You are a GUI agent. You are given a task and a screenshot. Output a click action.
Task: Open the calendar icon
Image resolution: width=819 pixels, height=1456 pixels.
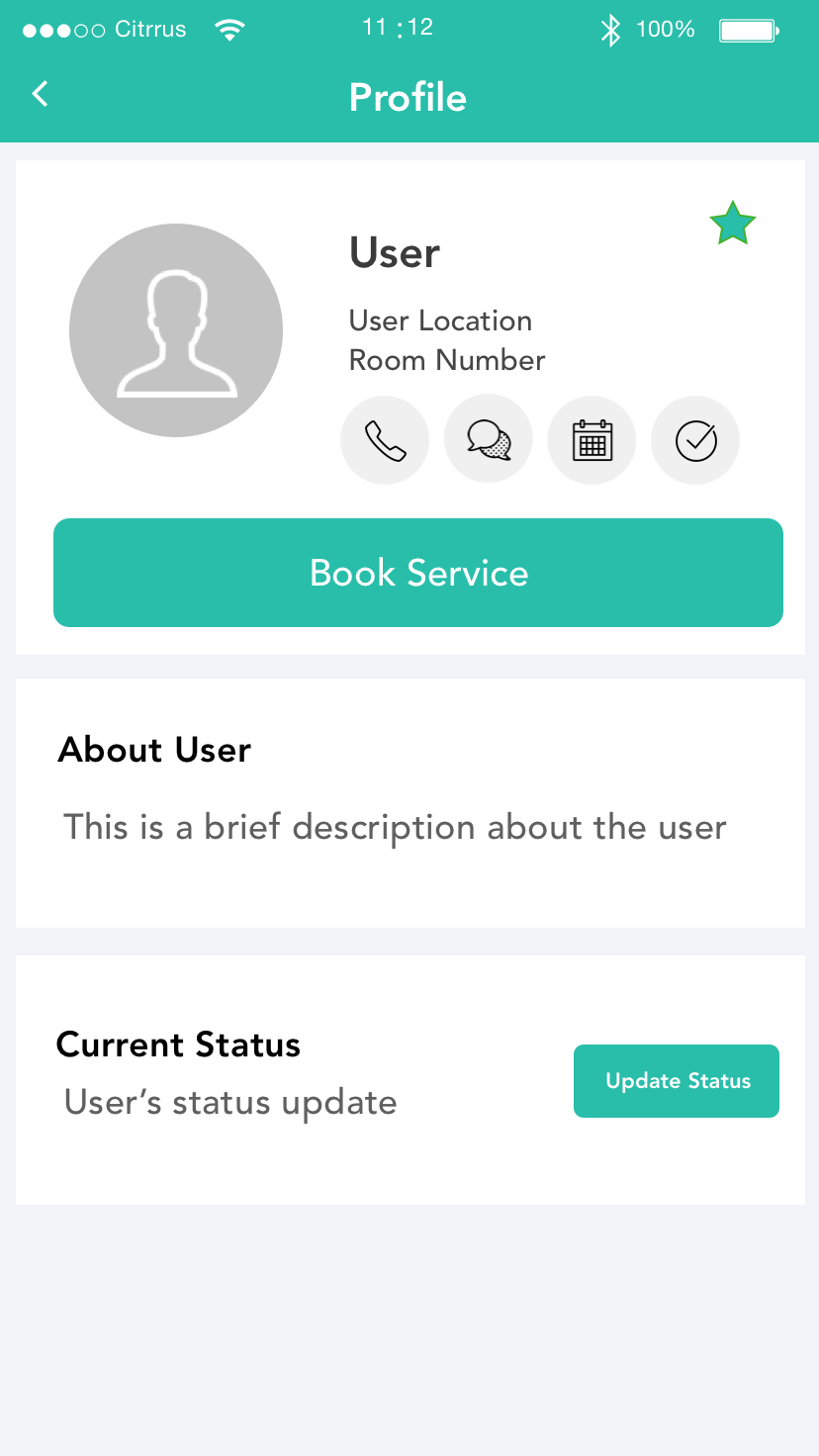pyautogui.click(x=591, y=440)
